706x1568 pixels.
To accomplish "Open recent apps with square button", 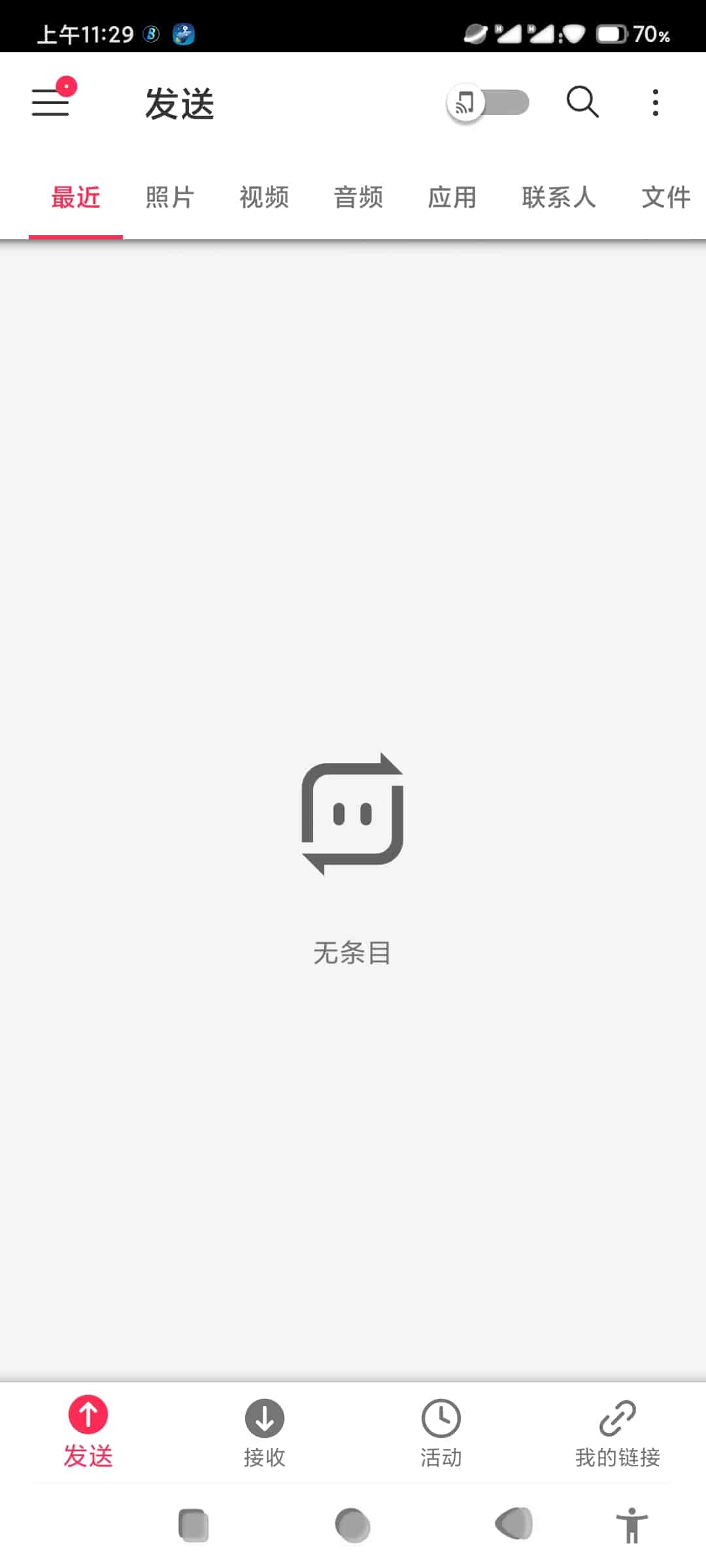I will point(193,1526).
